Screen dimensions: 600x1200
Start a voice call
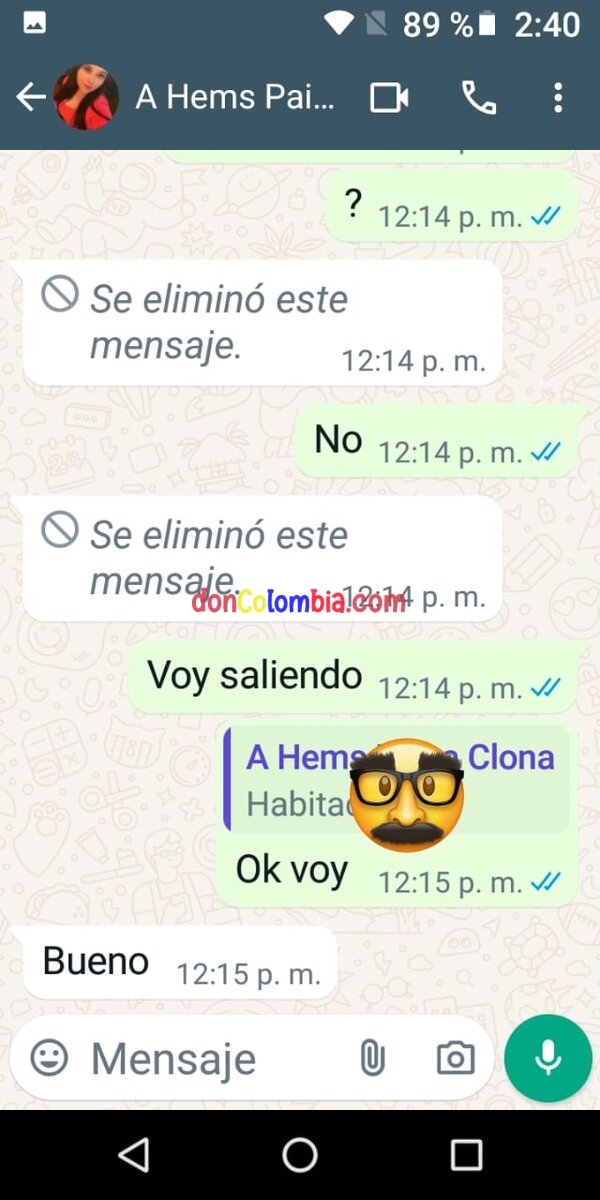[x=478, y=97]
